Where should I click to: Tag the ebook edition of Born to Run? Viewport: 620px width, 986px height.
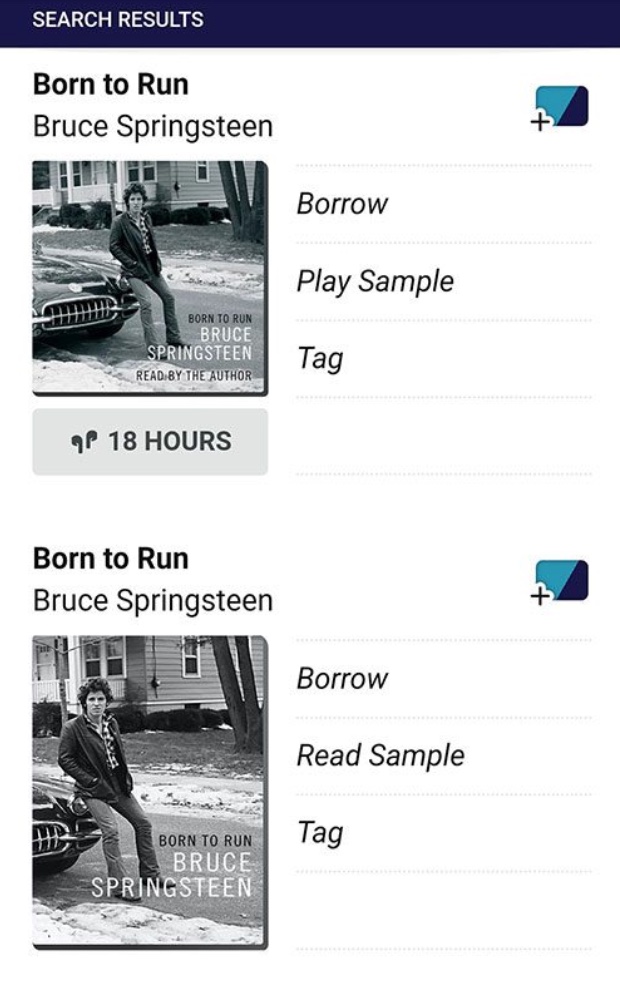coord(320,832)
